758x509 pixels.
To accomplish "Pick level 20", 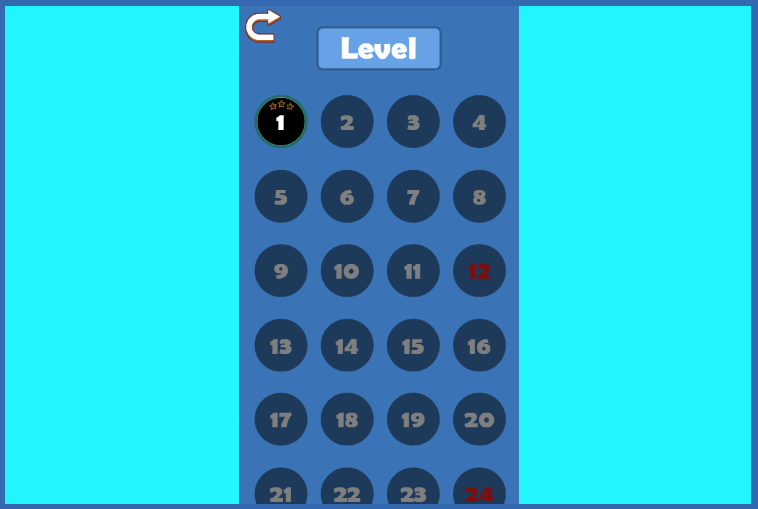I will tap(479, 419).
